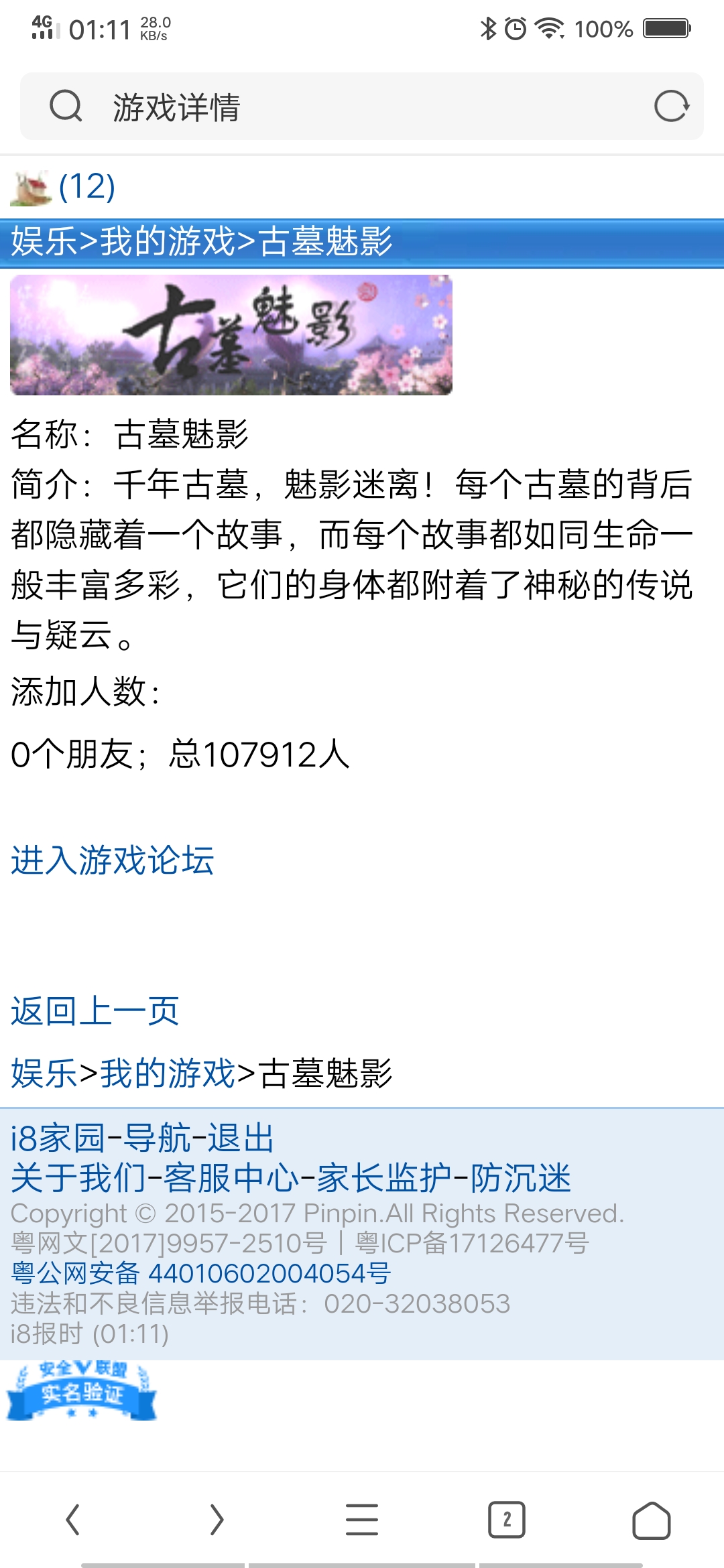The width and height of the screenshot is (724, 1568).
Task: Open the 防沉迷 link
Action: (x=521, y=1179)
